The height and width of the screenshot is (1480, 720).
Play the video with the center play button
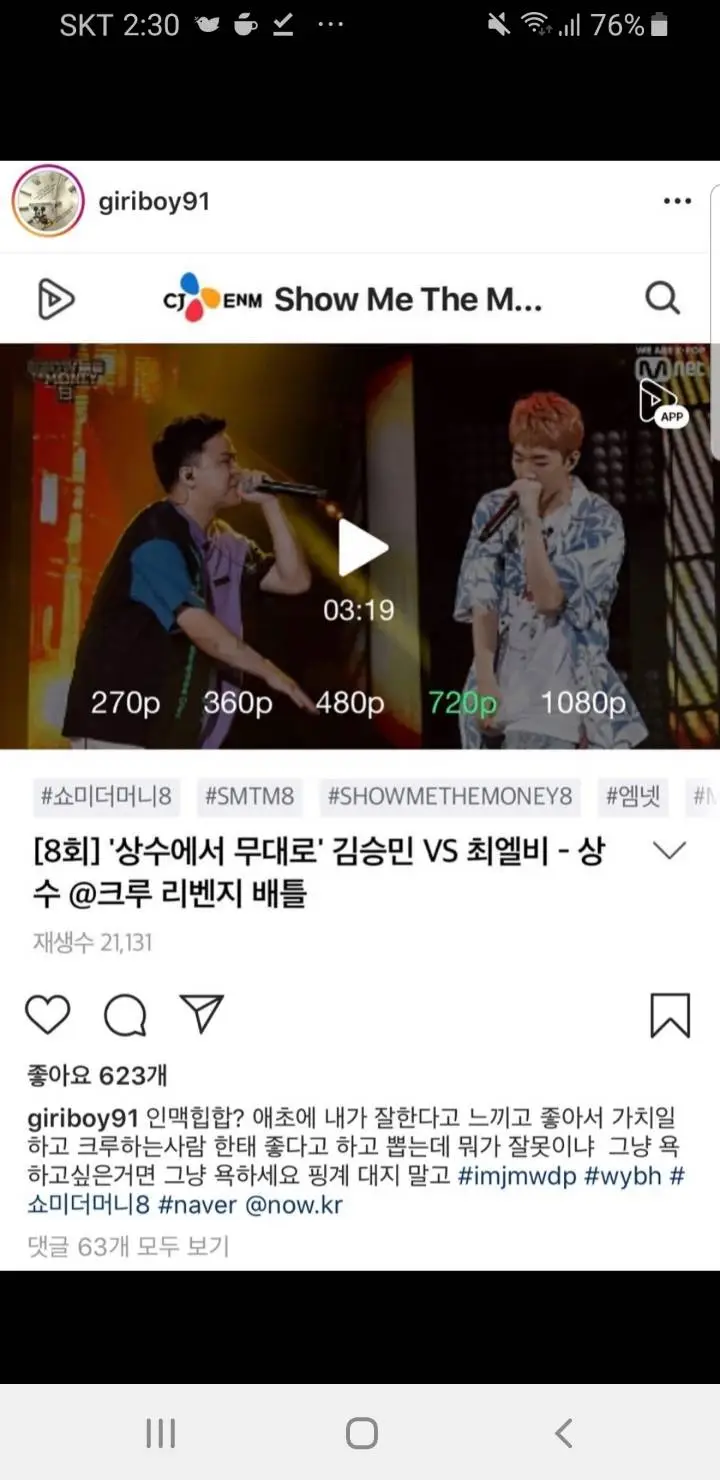361,547
